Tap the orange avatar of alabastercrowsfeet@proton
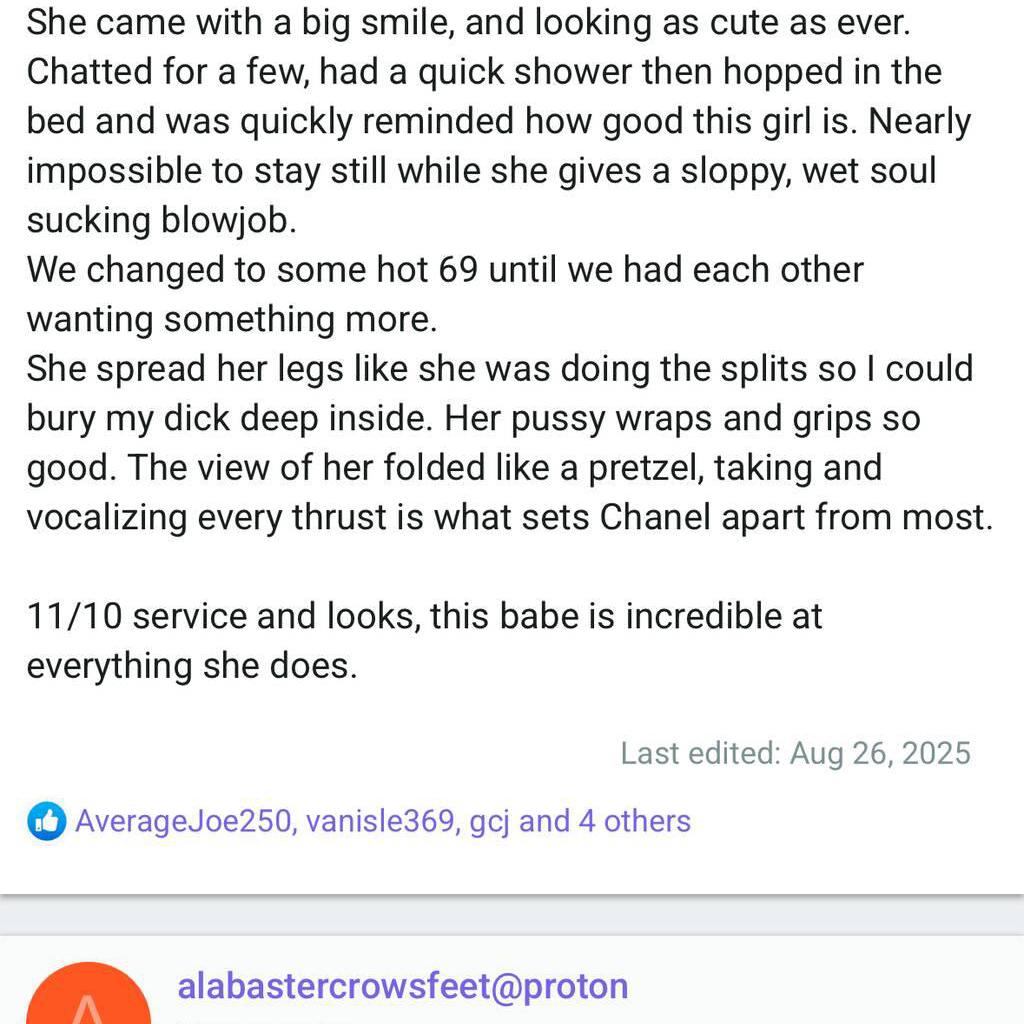1024x1024 pixels. tap(88, 1000)
